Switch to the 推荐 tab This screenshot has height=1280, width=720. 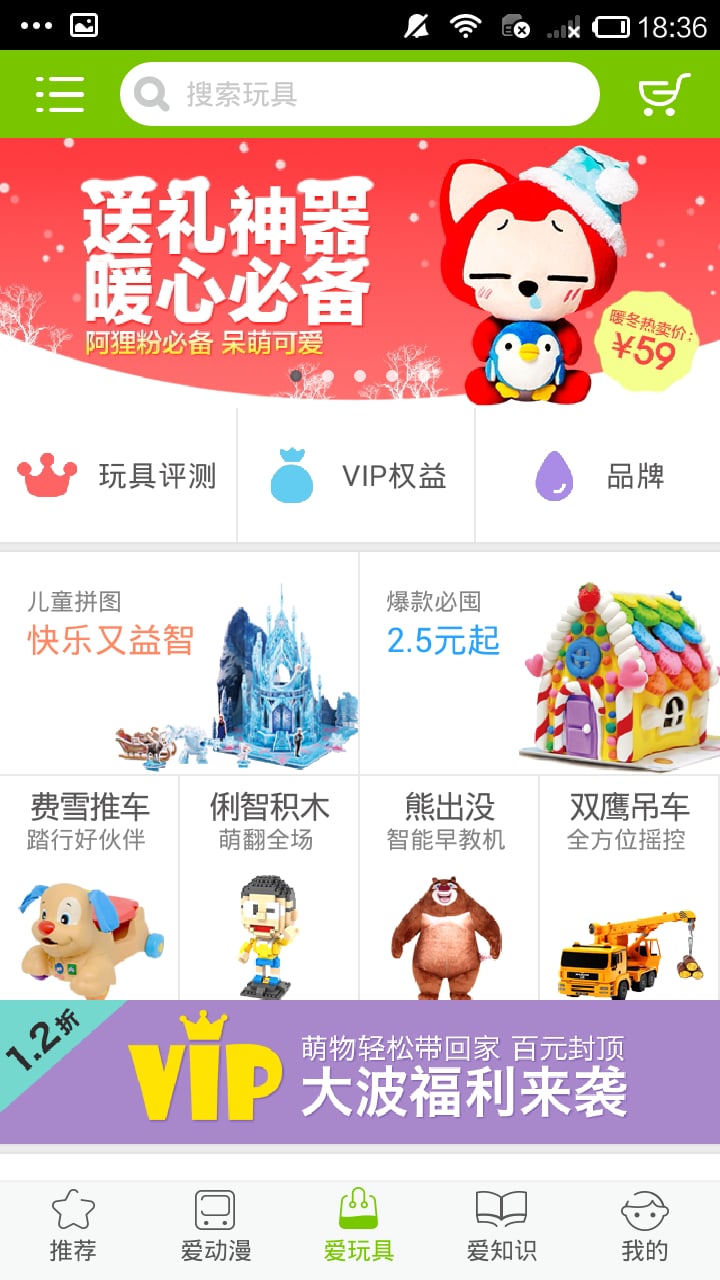(72, 1228)
